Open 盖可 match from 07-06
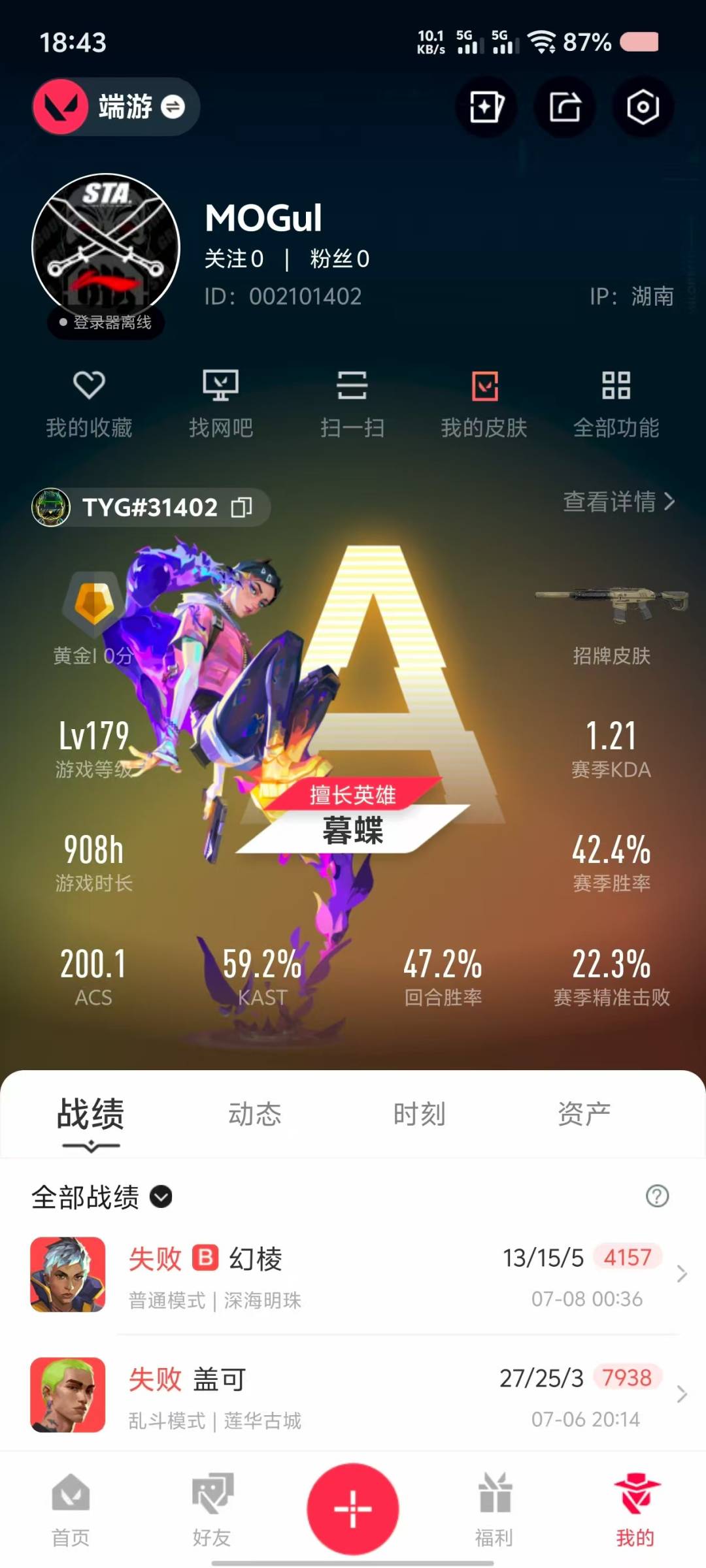This screenshot has width=706, height=1568. click(353, 1395)
